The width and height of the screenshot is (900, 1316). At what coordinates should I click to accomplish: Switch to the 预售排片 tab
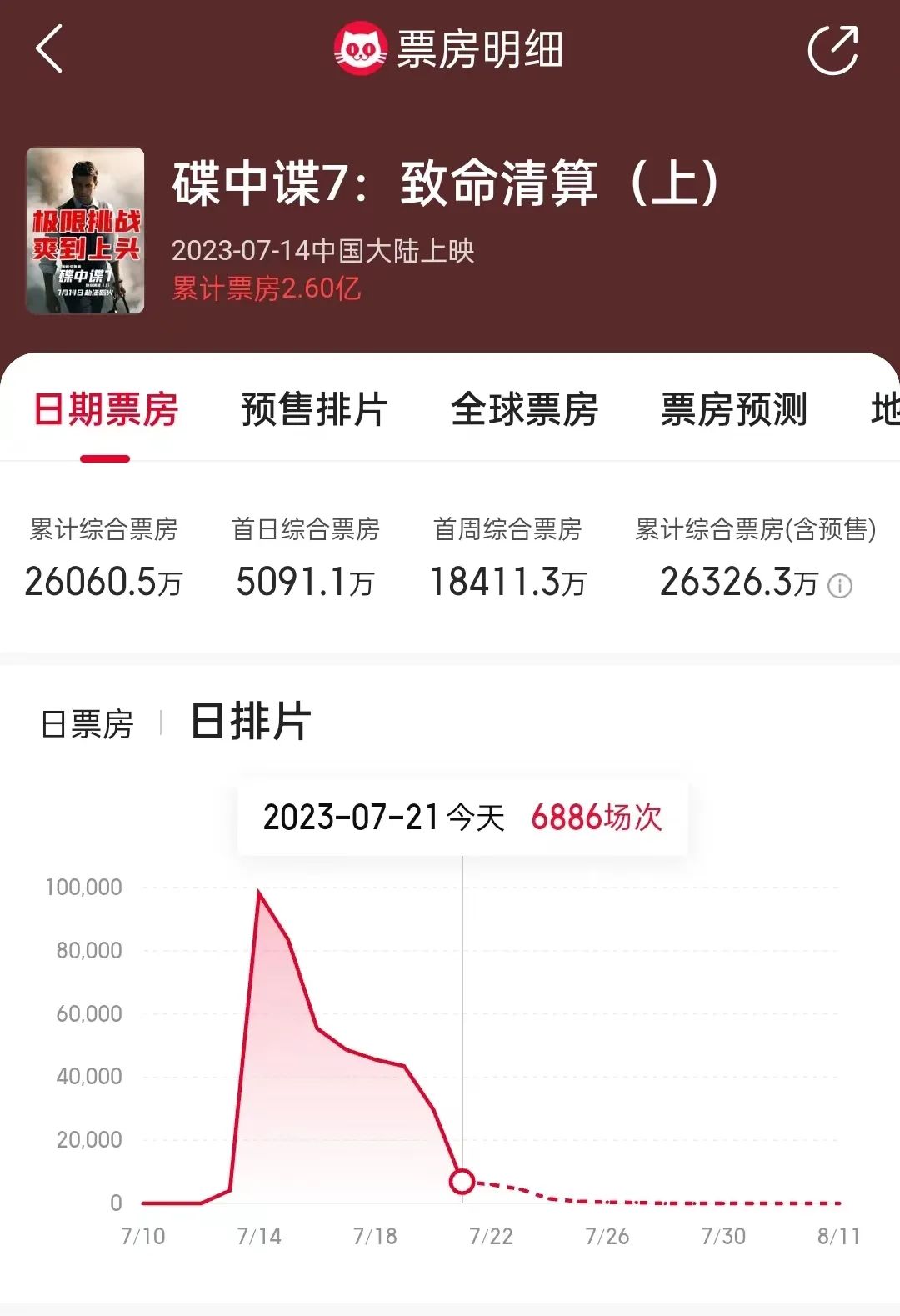coord(315,409)
